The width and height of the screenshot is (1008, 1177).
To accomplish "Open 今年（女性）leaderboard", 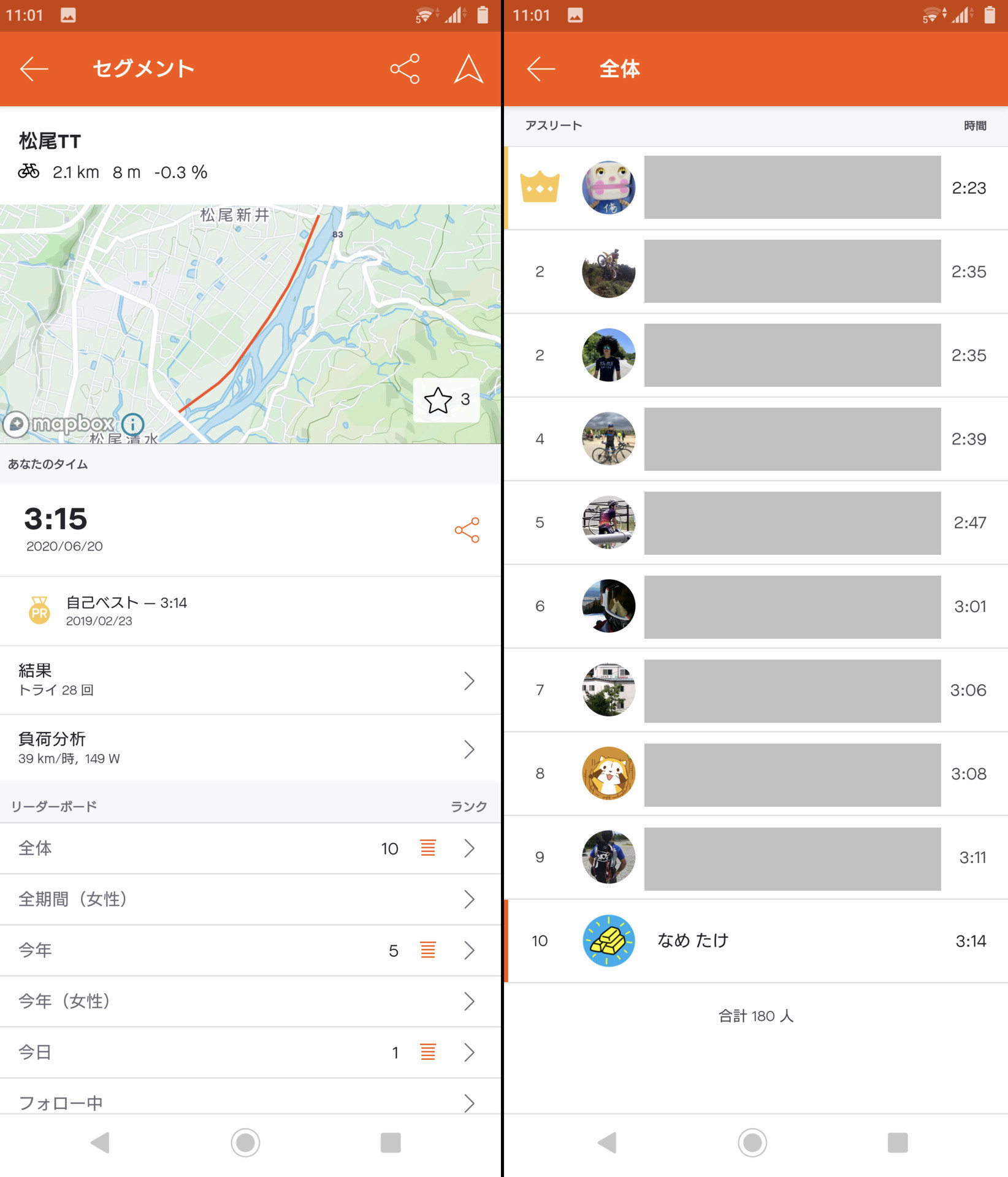I will click(x=250, y=1001).
